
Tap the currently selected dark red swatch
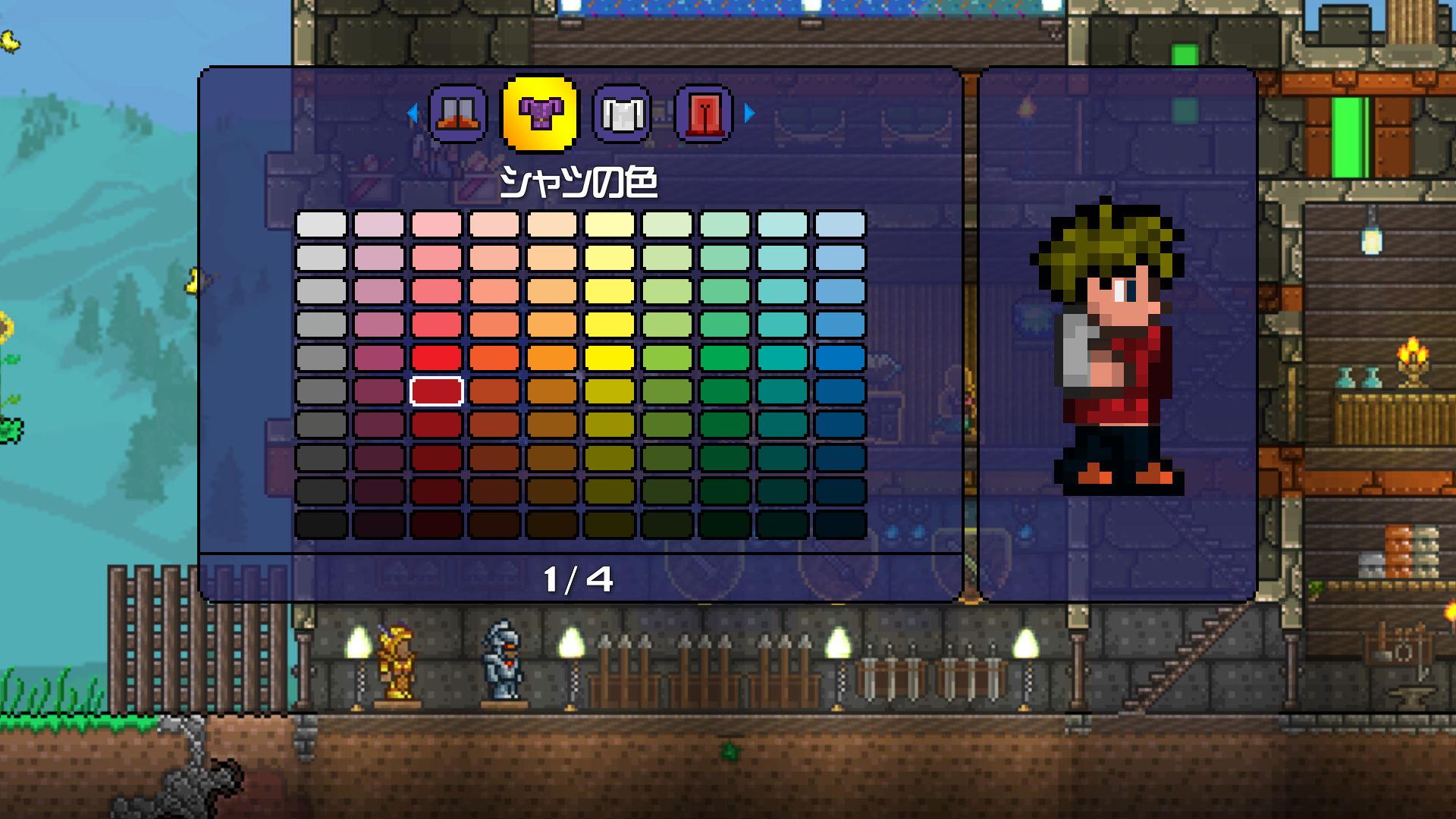(437, 391)
